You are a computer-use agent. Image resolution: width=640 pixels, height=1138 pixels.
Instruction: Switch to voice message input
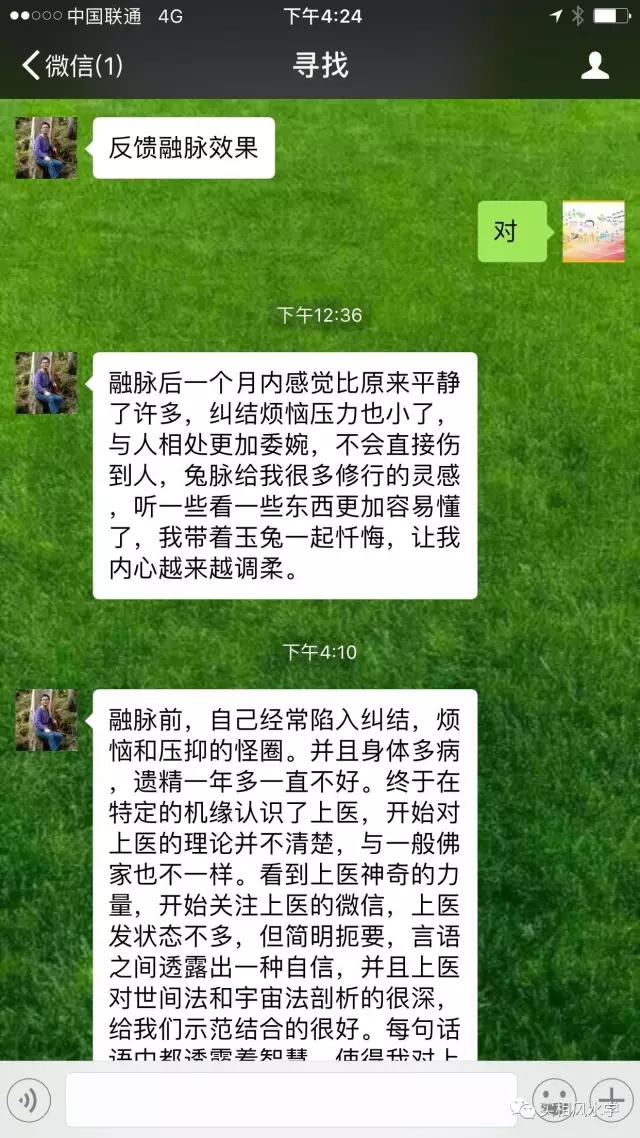(28, 1101)
